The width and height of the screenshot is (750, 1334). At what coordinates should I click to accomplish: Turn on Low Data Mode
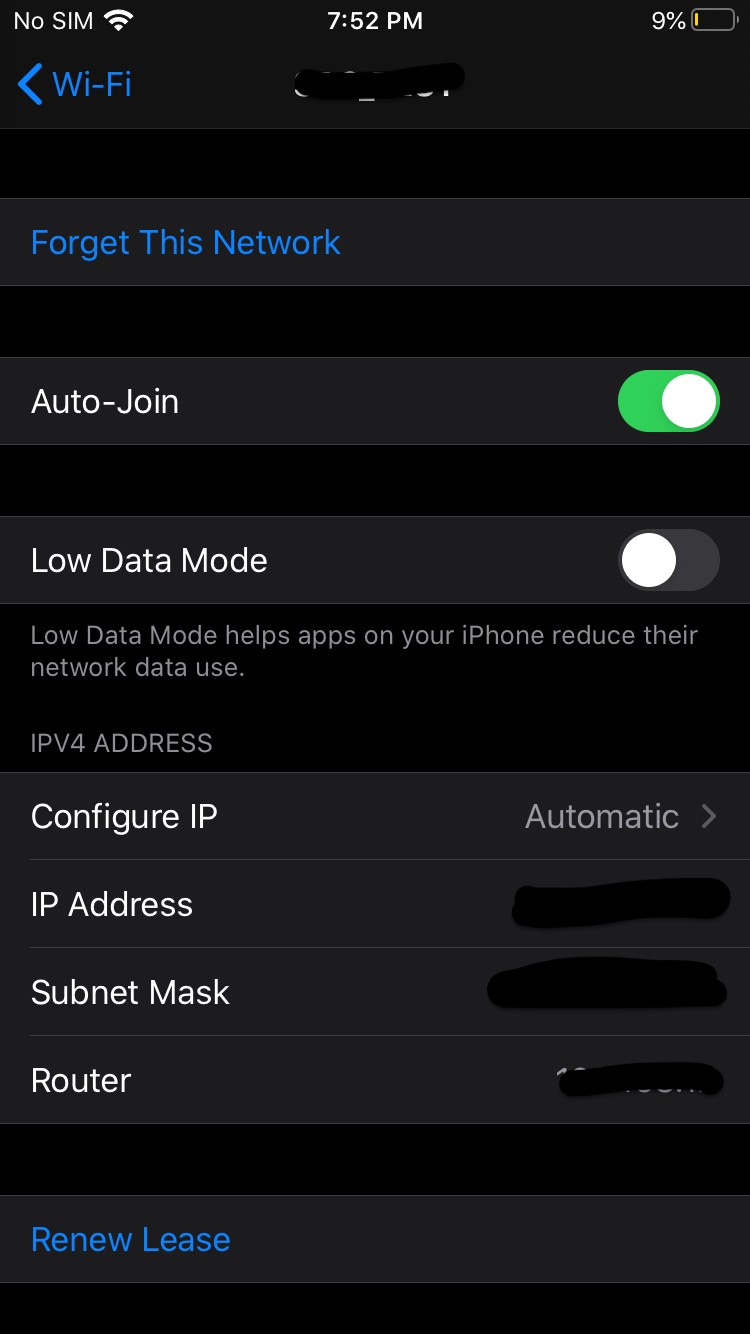coord(668,560)
